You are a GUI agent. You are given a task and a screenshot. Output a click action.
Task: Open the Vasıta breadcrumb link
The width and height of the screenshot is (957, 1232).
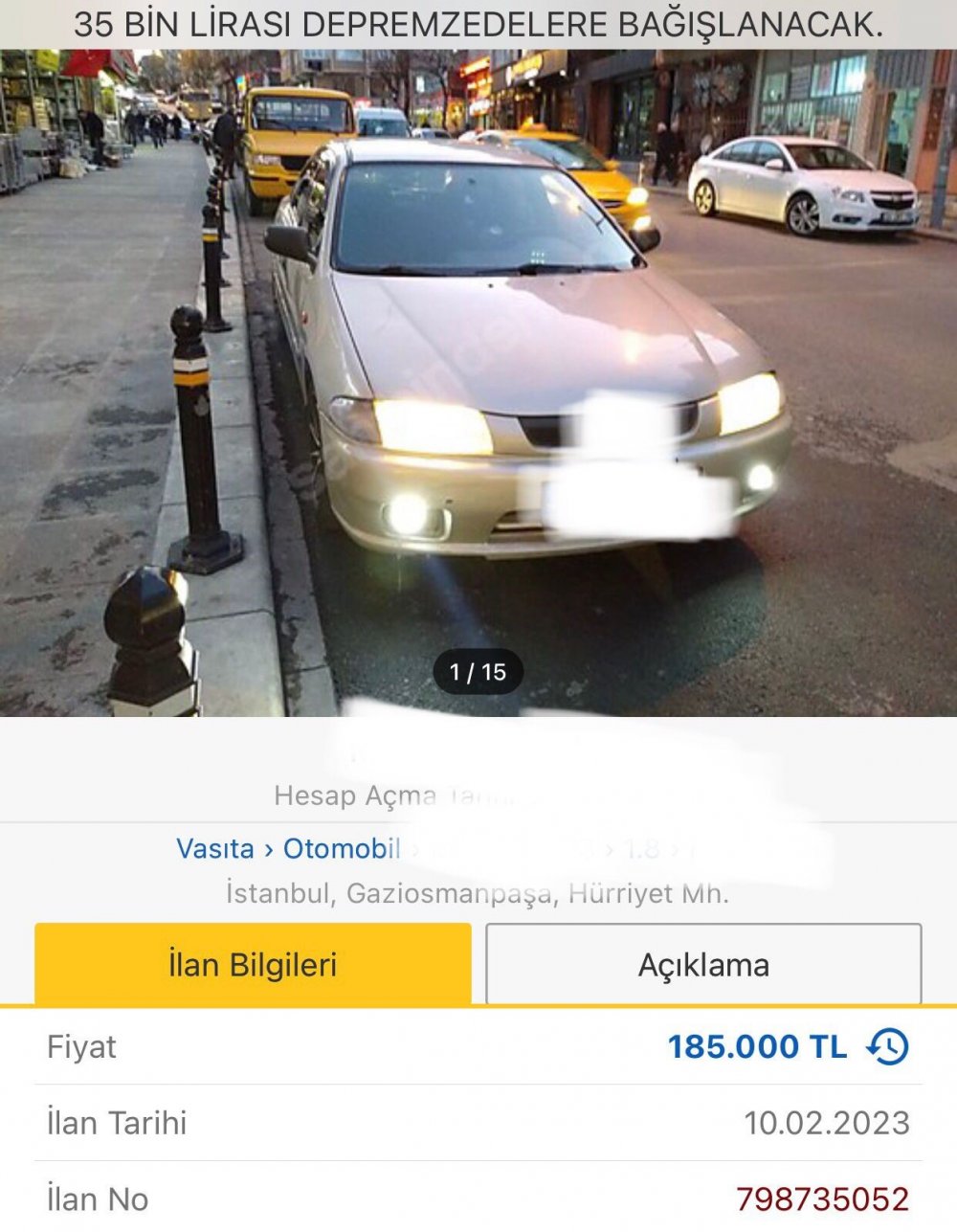pos(214,847)
